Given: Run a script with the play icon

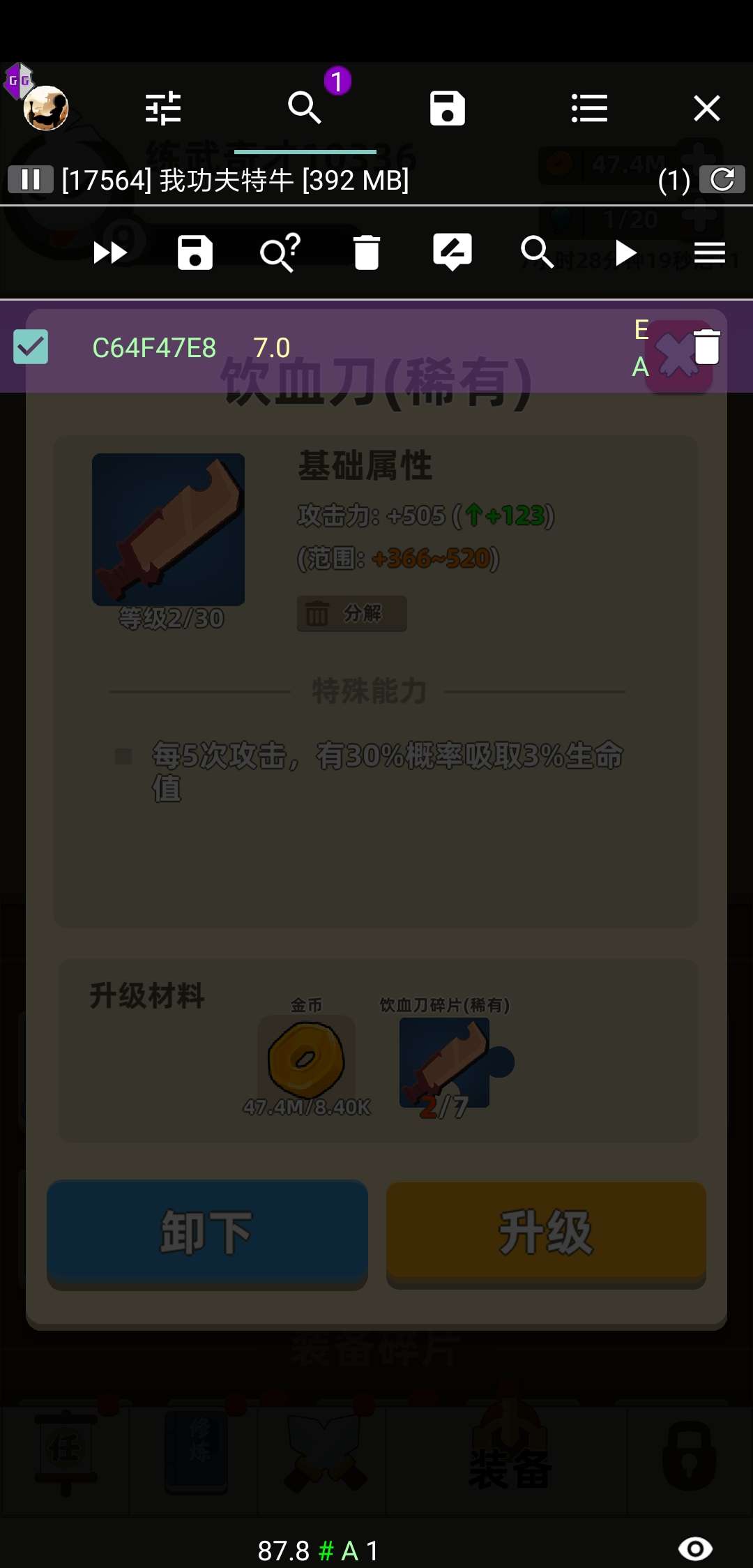Looking at the screenshot, I should pyautogui.click(x=625, y=252).
